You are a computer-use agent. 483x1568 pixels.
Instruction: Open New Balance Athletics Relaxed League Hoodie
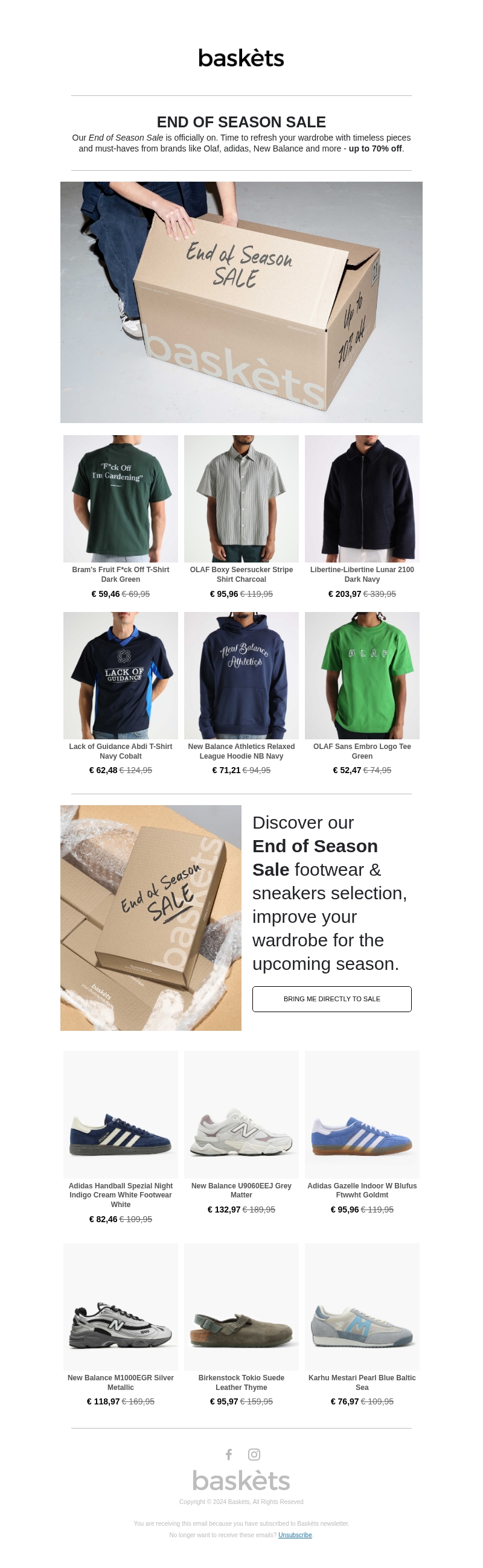pos(241,674)
